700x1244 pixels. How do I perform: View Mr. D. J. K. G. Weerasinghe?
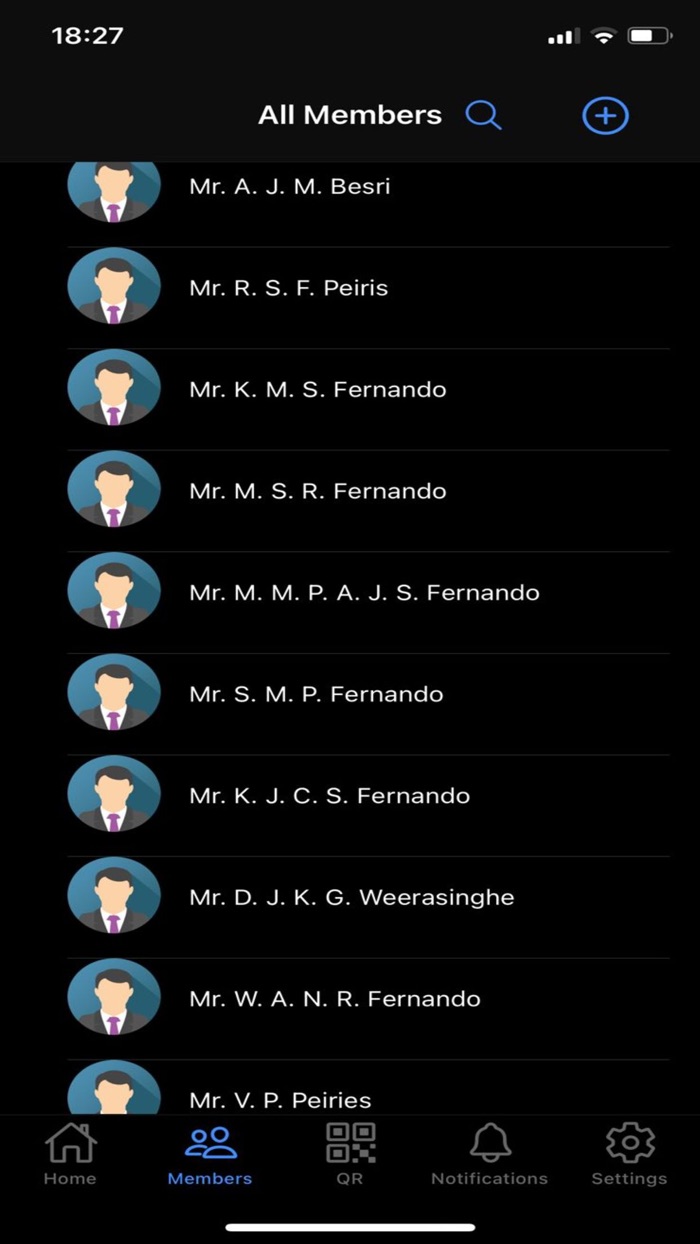352,897
